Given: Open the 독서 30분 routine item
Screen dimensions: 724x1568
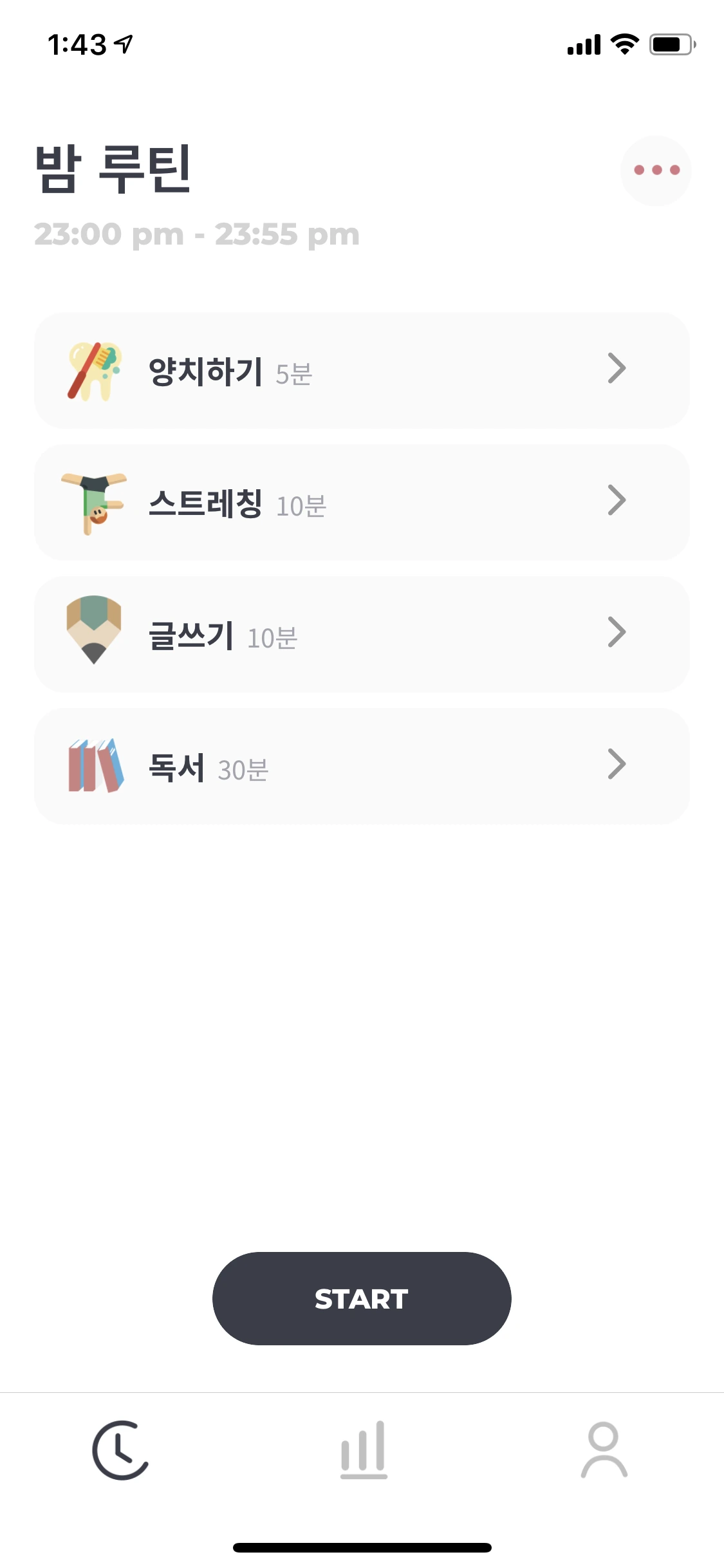Looking at the screenshot, I should point(362,767).
